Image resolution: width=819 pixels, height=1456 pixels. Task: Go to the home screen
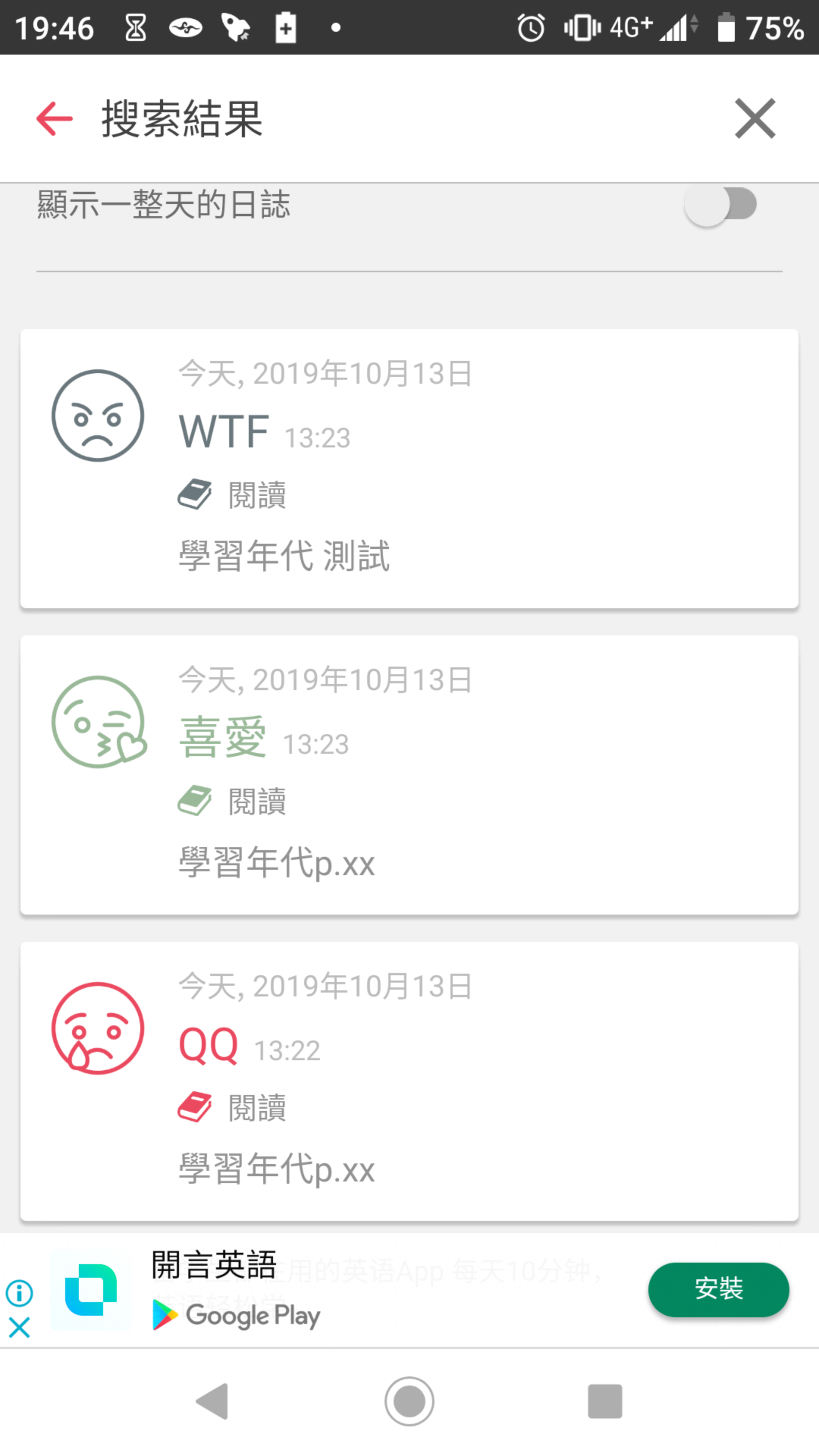[409, 1401]
